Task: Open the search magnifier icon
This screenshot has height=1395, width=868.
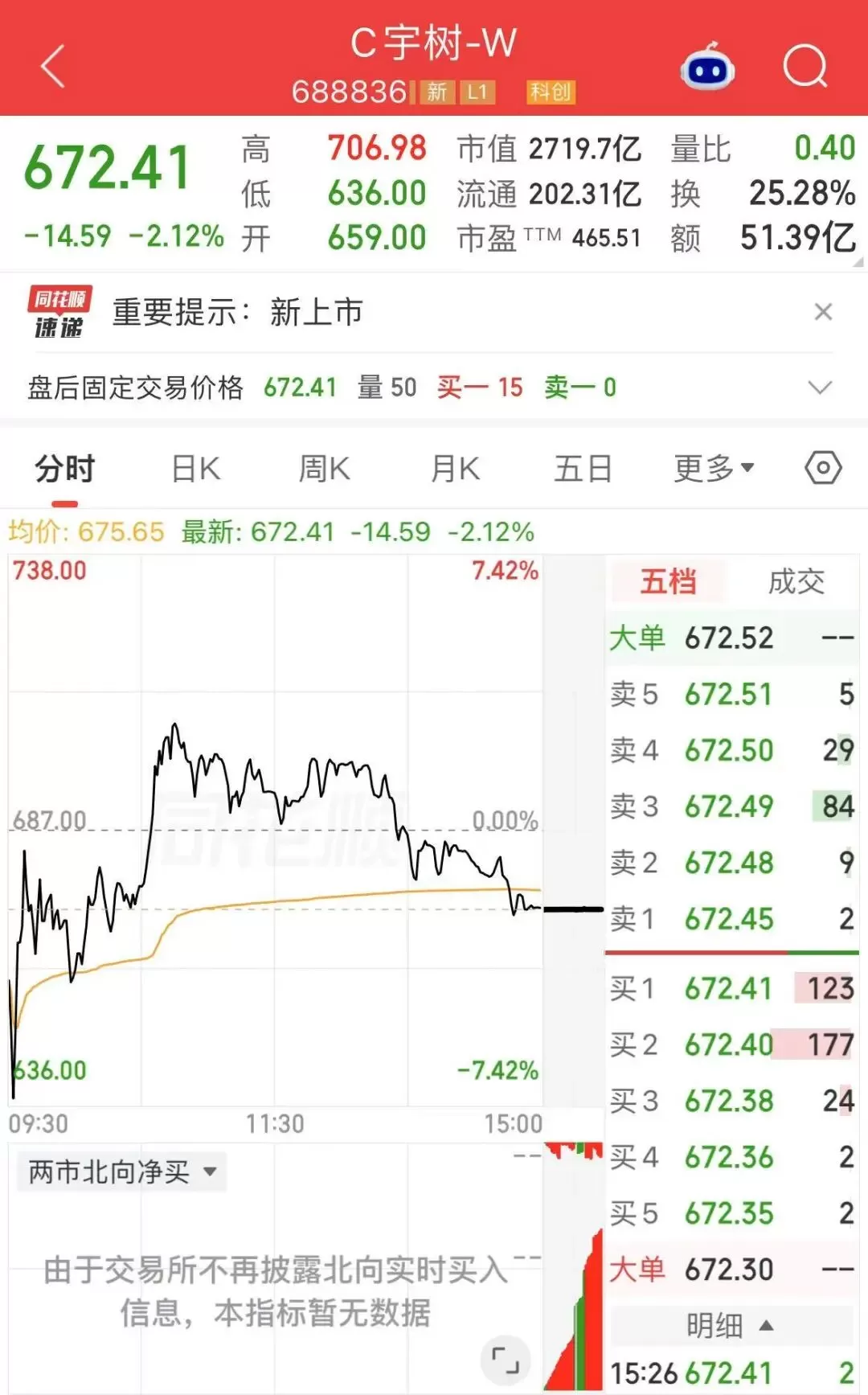Action: point(805,66)
